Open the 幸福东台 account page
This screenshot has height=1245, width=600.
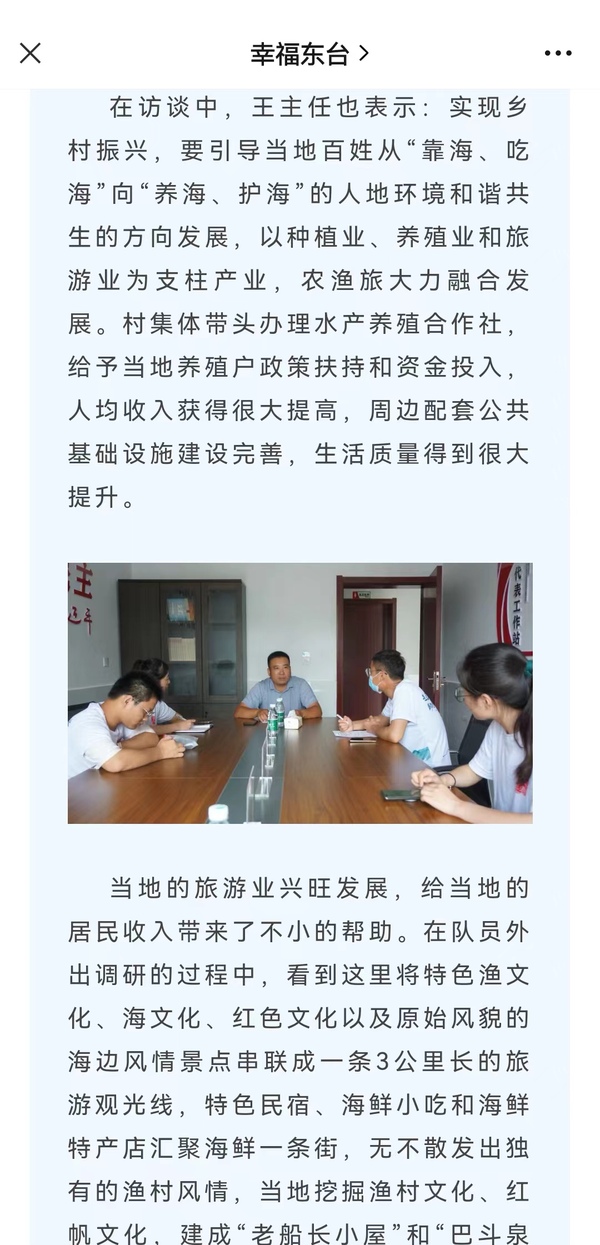[x=309, y=54]
